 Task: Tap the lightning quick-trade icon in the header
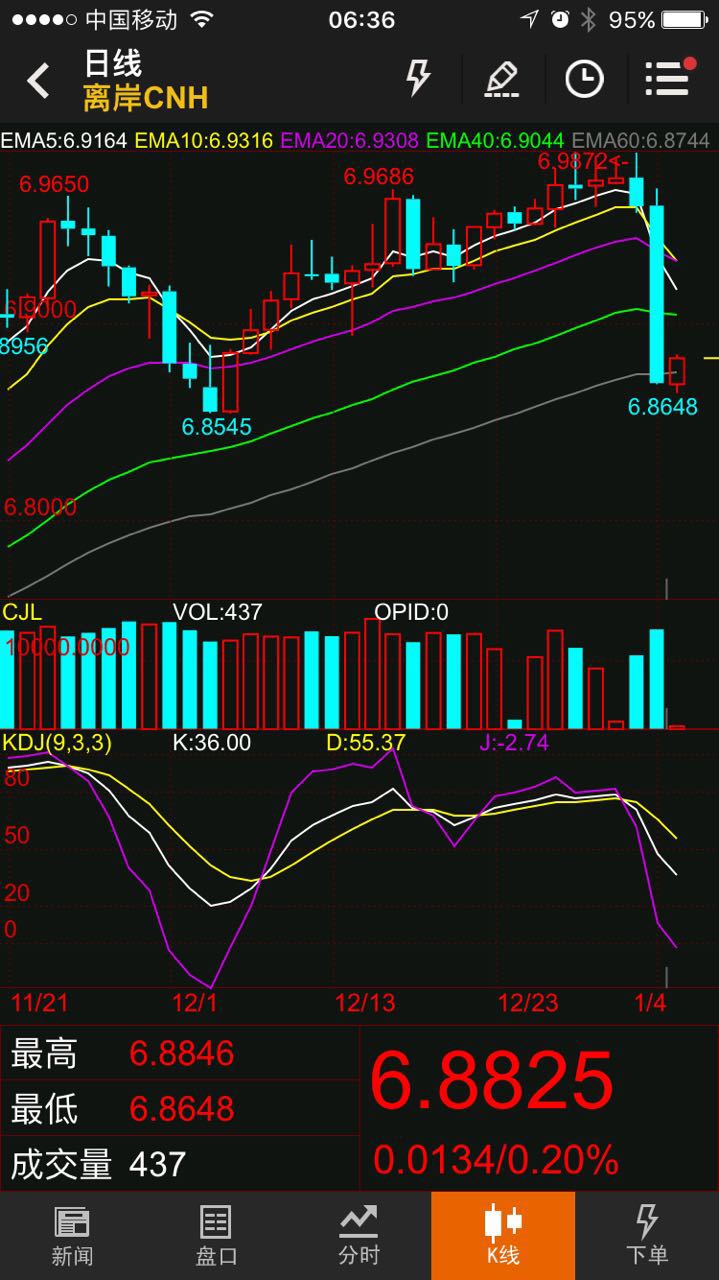tap(417, 78)
